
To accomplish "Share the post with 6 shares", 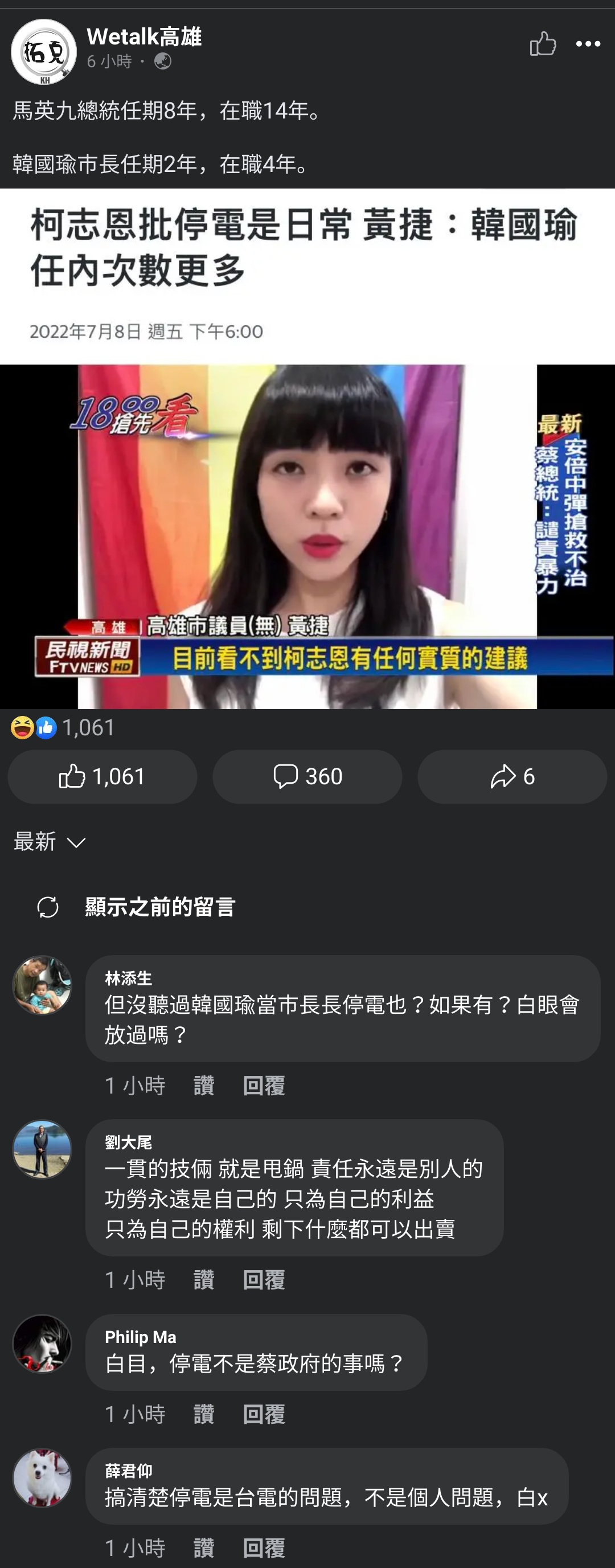I will (511, 777).
